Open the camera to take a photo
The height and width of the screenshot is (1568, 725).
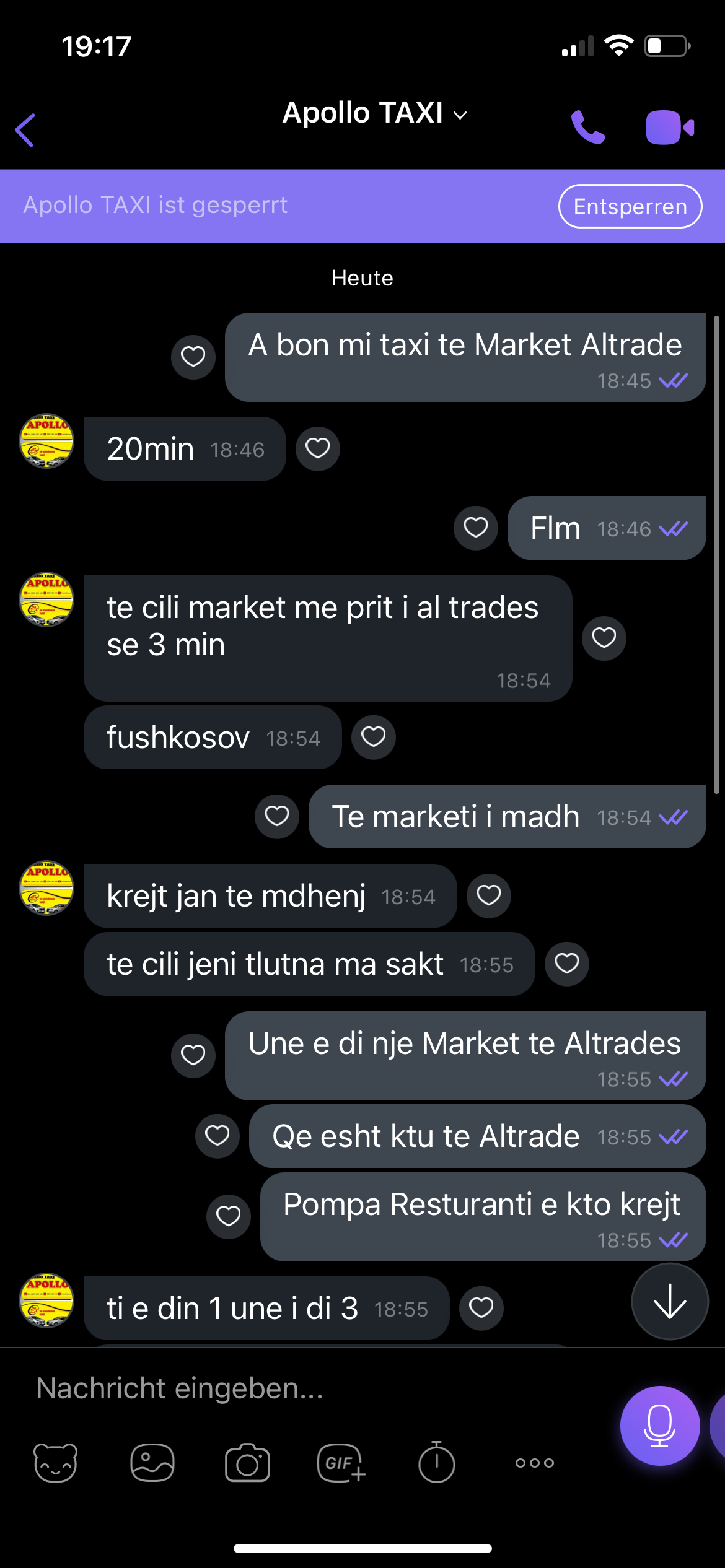click(x=247, y=1463)
